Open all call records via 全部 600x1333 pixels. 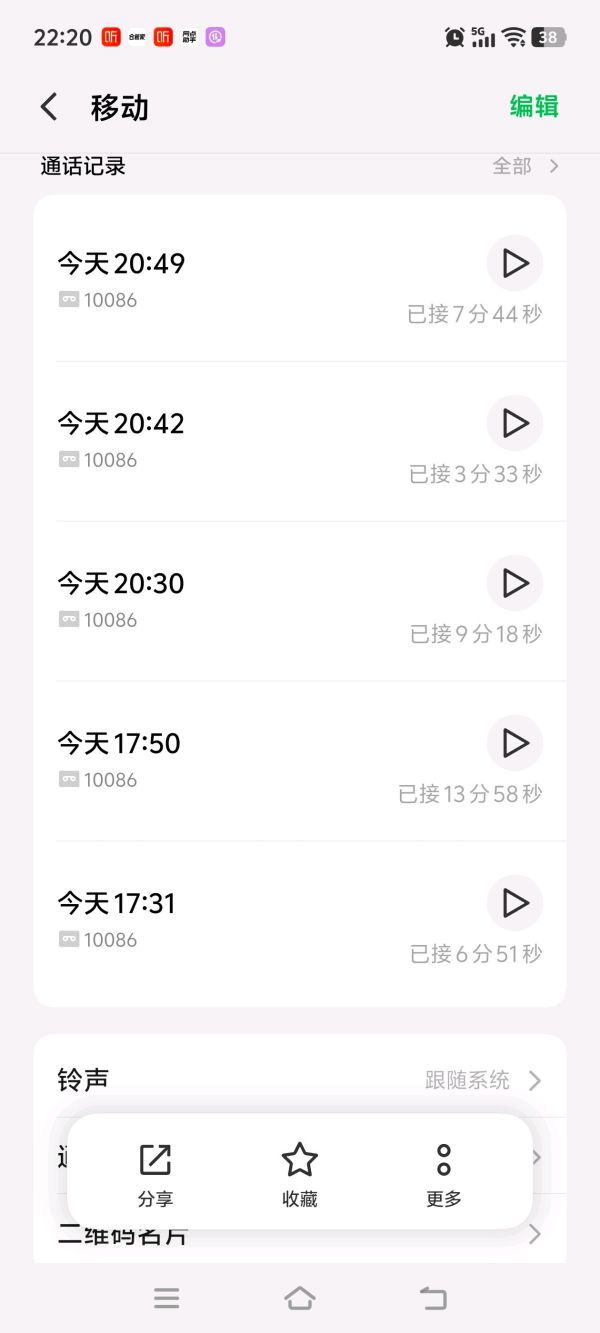[x=526, y=166]
